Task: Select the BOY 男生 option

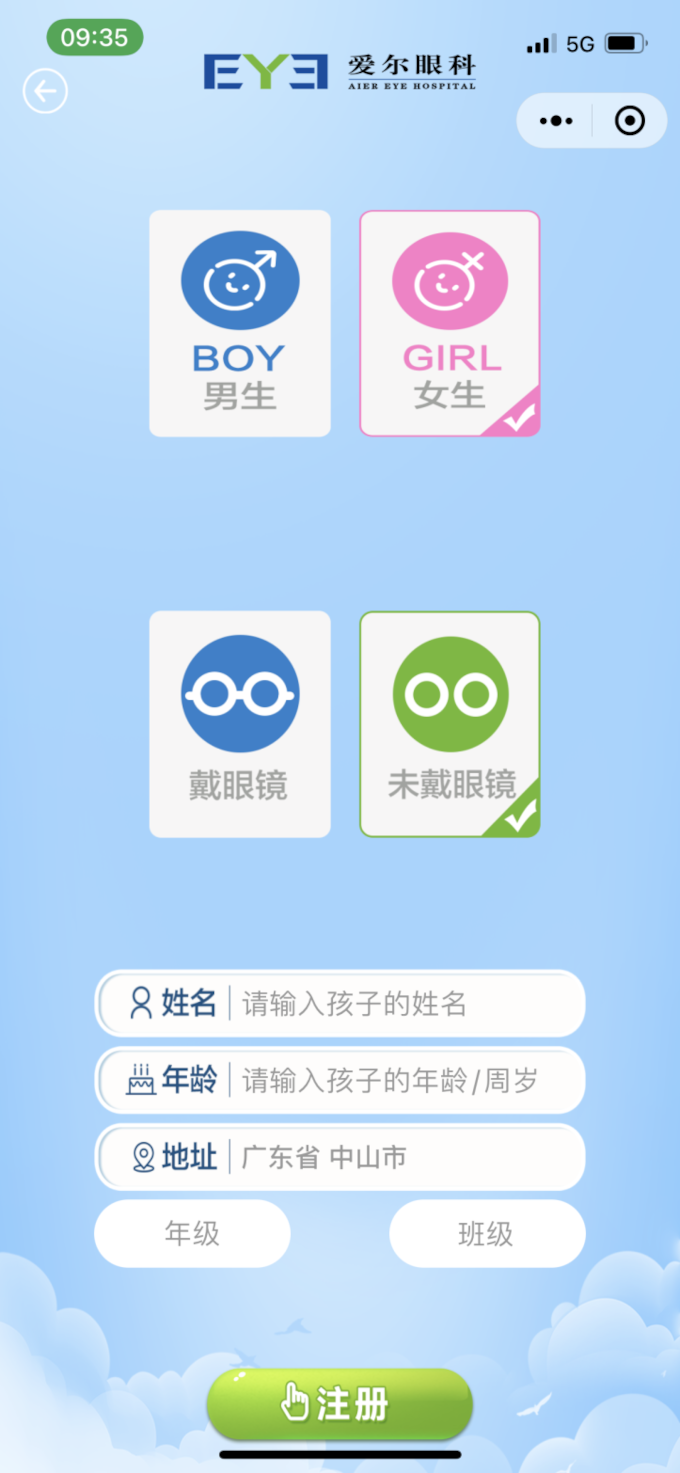Action: pos(240,323)
